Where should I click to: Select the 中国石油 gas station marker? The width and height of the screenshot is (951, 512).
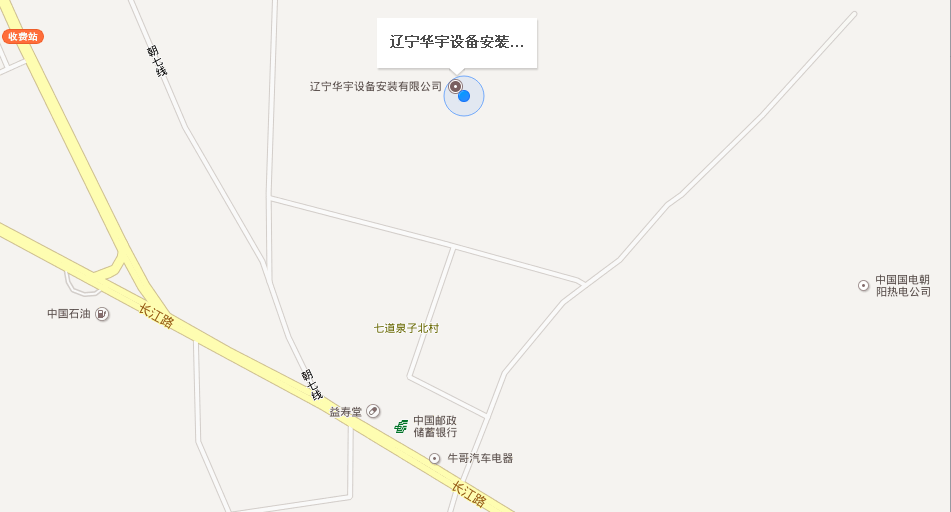click(102, 314)
